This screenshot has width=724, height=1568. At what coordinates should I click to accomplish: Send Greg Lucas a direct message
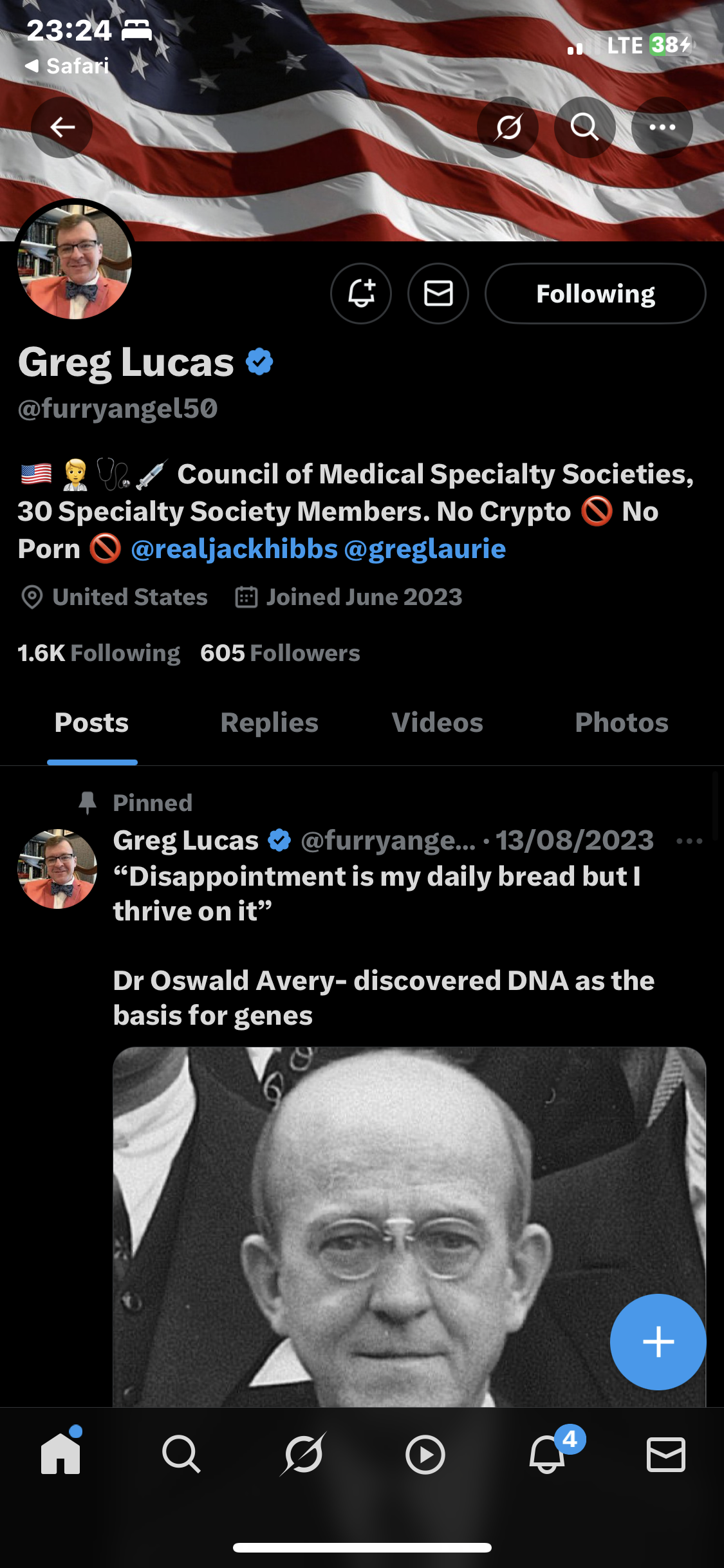tap(438, 294)
